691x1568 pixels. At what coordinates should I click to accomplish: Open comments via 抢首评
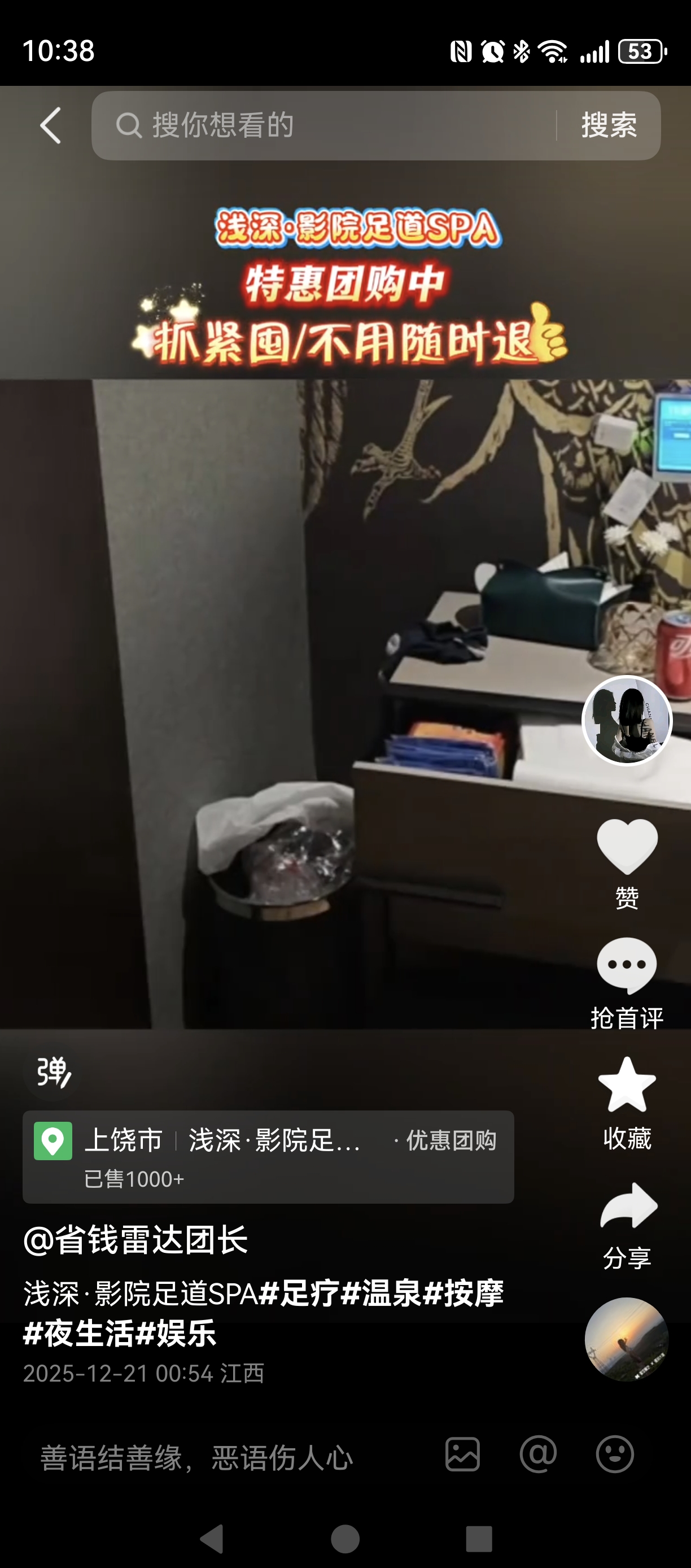pyautogui.click(x=627, y=968)
